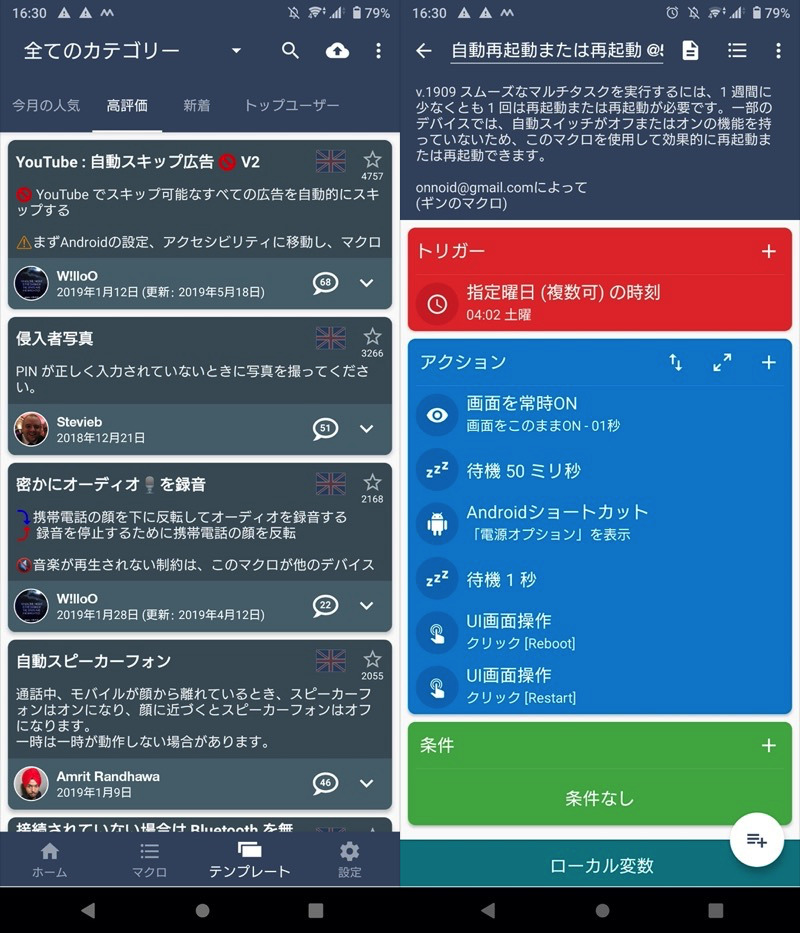Screen dimensions: 800x933
Task: Open the マクロ bottom tab
Action: [x=149, y=859]
